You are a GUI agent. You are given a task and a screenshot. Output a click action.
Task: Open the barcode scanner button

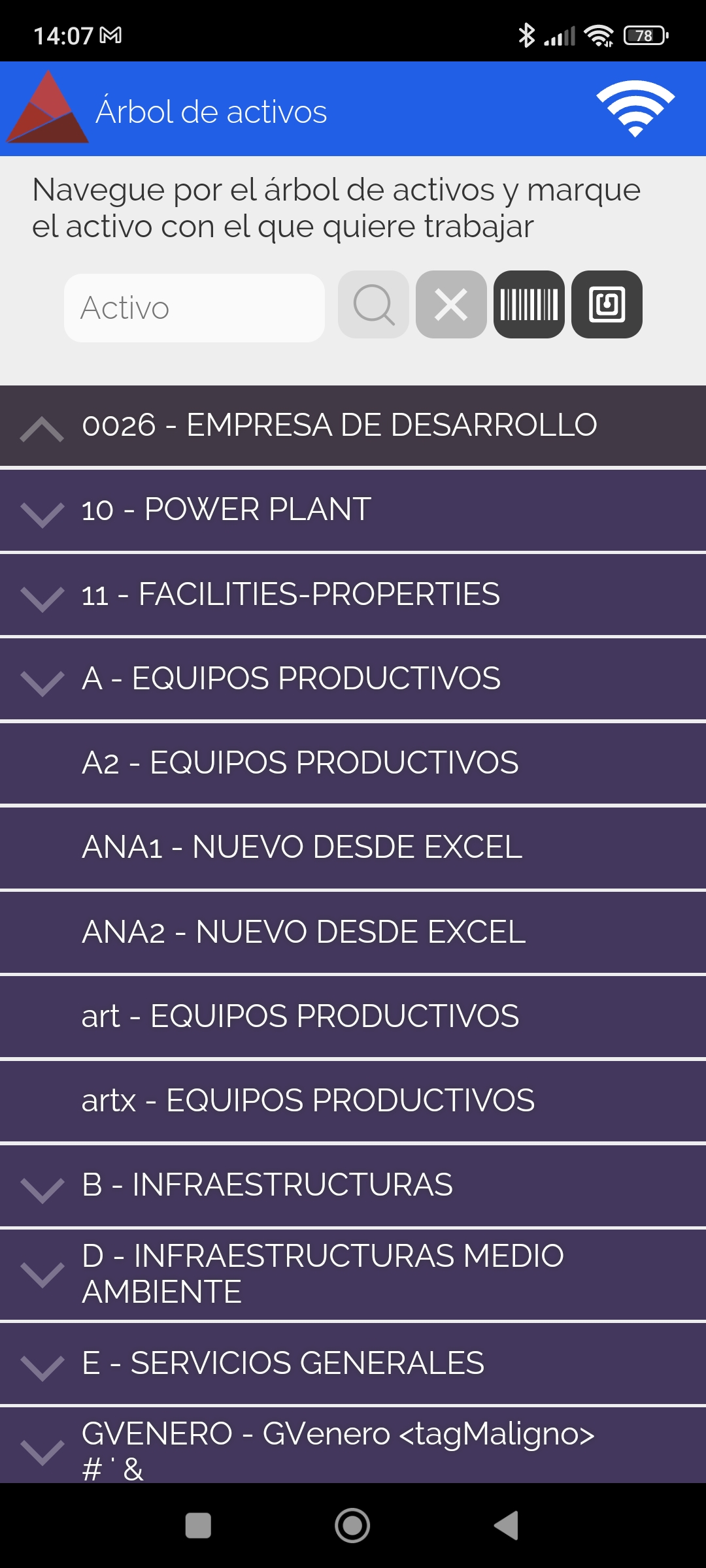click(529, 304)
